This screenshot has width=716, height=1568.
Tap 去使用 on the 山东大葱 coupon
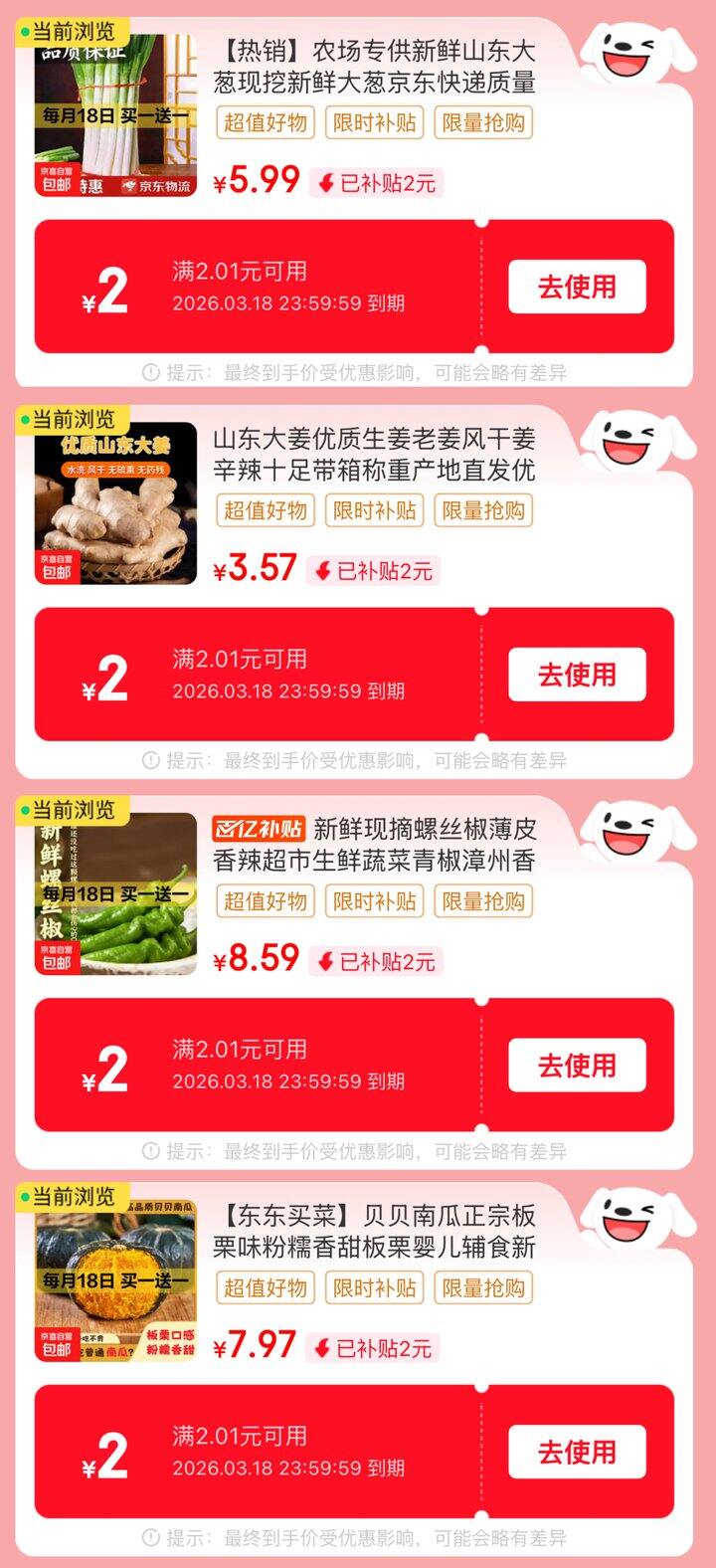pos(577,288)
